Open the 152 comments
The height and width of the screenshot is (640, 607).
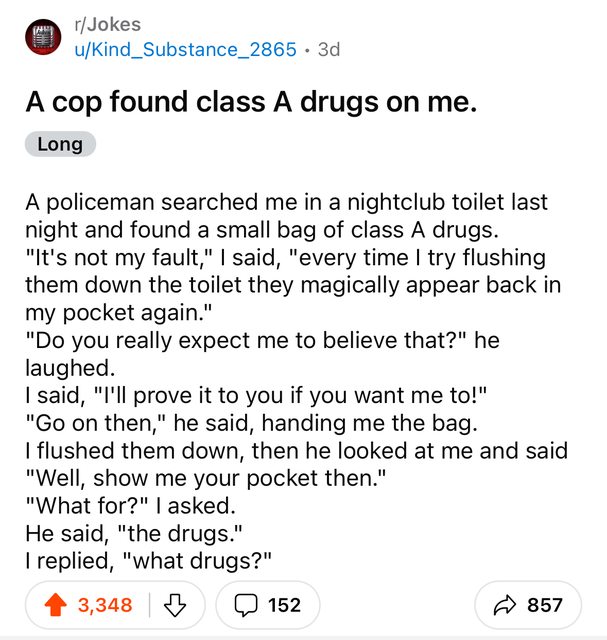point(268,605)
